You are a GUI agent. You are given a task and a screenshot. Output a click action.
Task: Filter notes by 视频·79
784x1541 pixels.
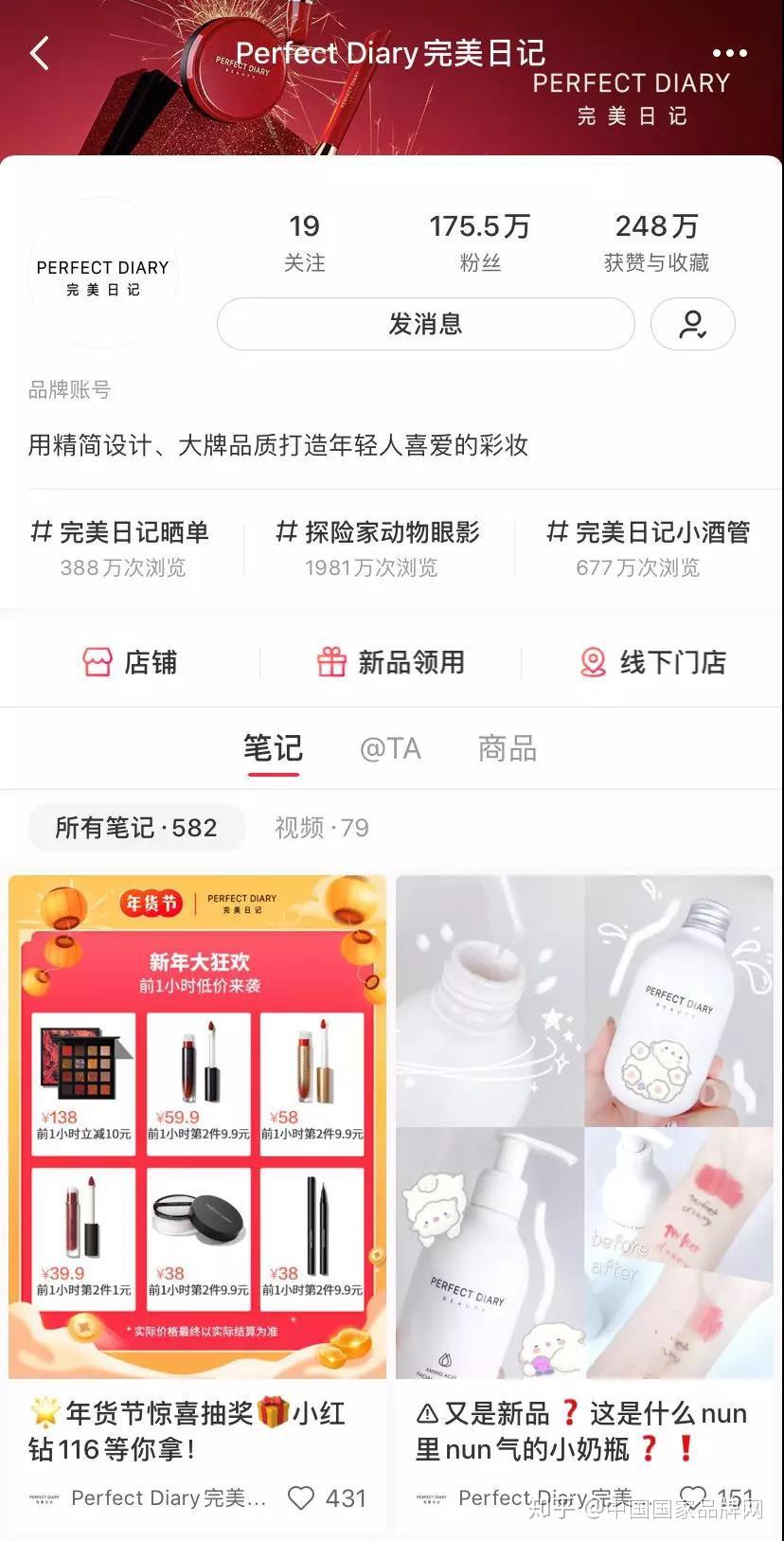(322, 828)
